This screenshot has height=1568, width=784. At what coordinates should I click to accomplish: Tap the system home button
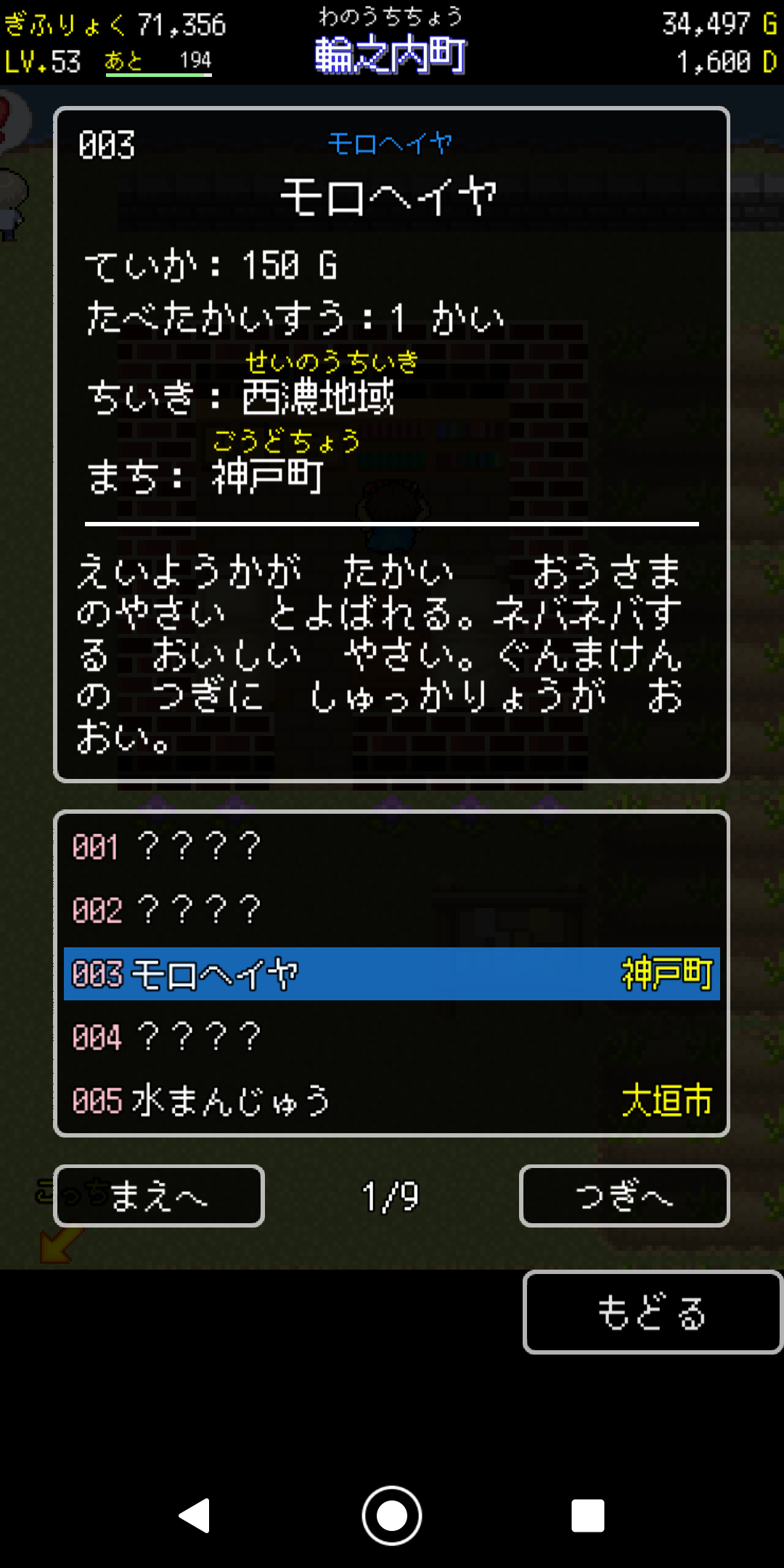(392, 1516)
